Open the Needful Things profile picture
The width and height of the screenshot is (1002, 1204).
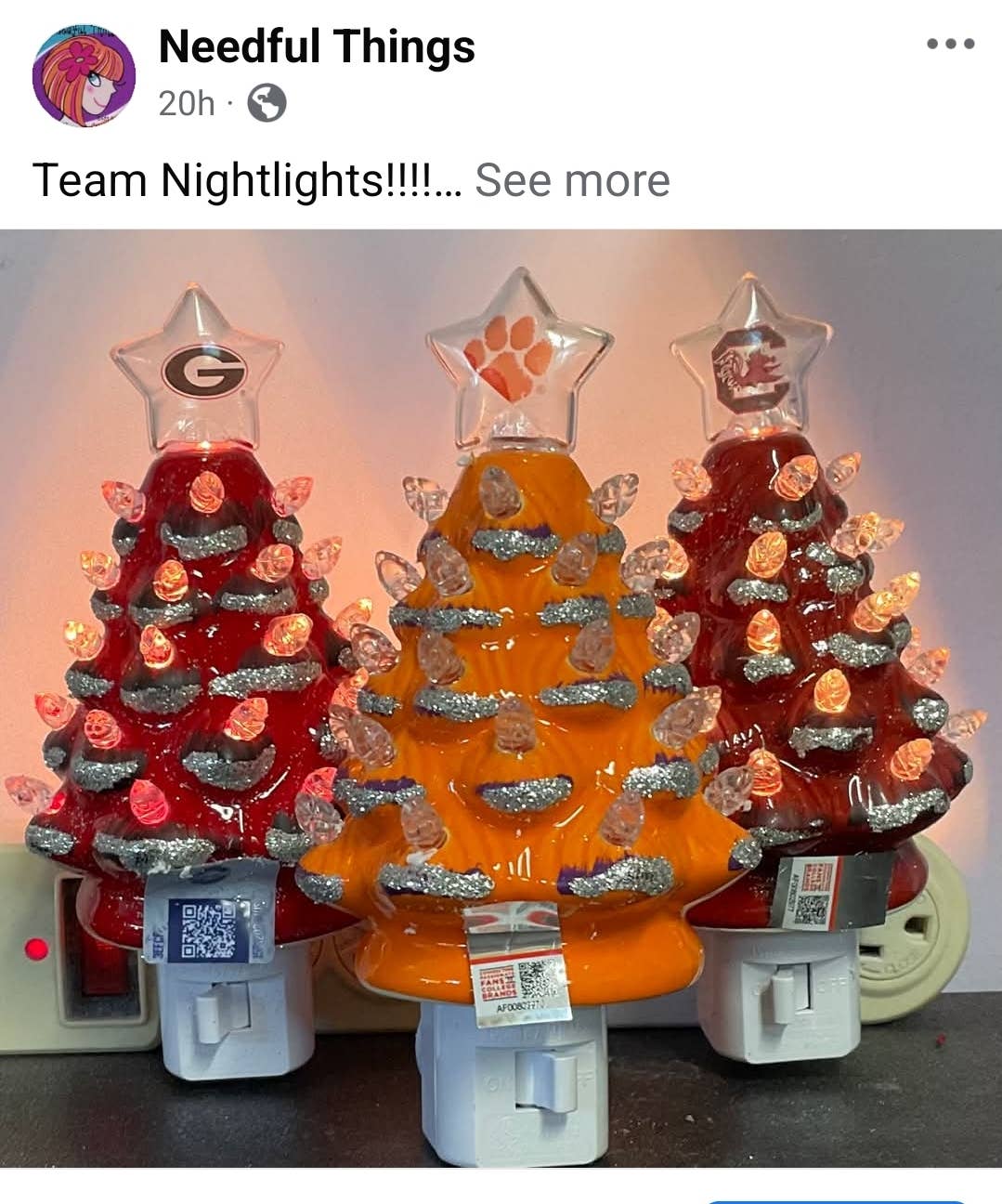(x=84, y=76)
